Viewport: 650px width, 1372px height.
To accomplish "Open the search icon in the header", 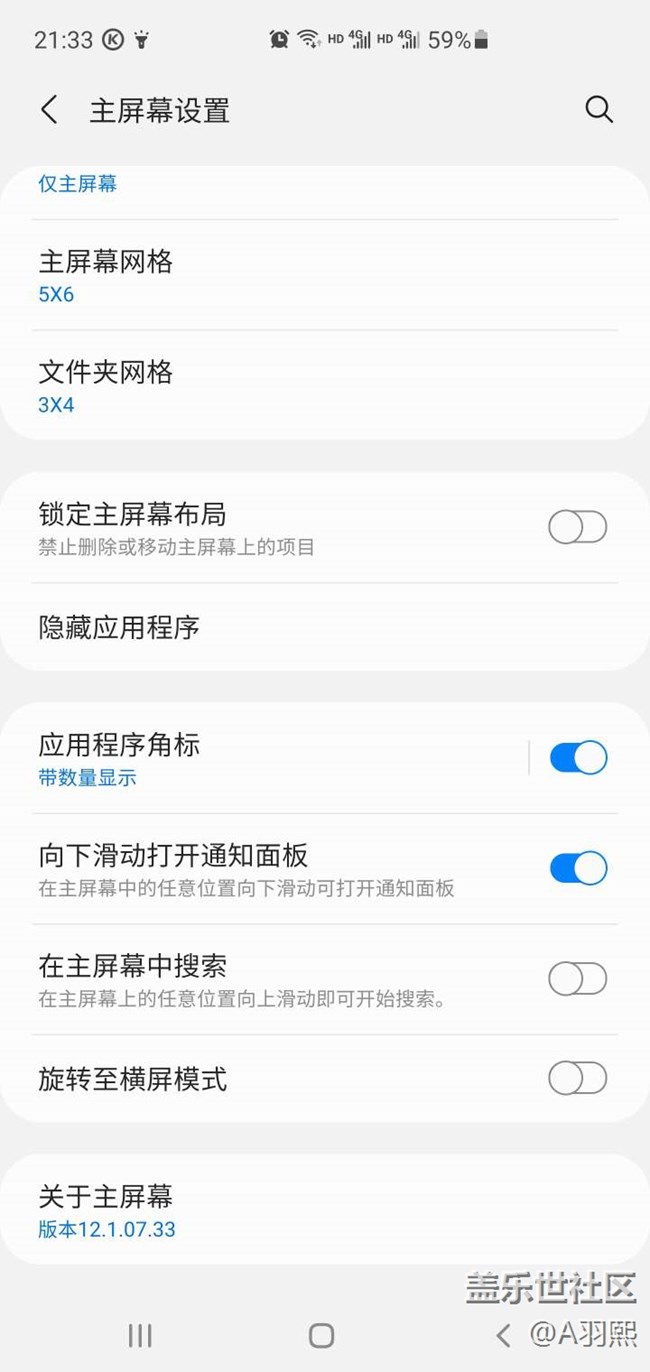I will point(599,110).
